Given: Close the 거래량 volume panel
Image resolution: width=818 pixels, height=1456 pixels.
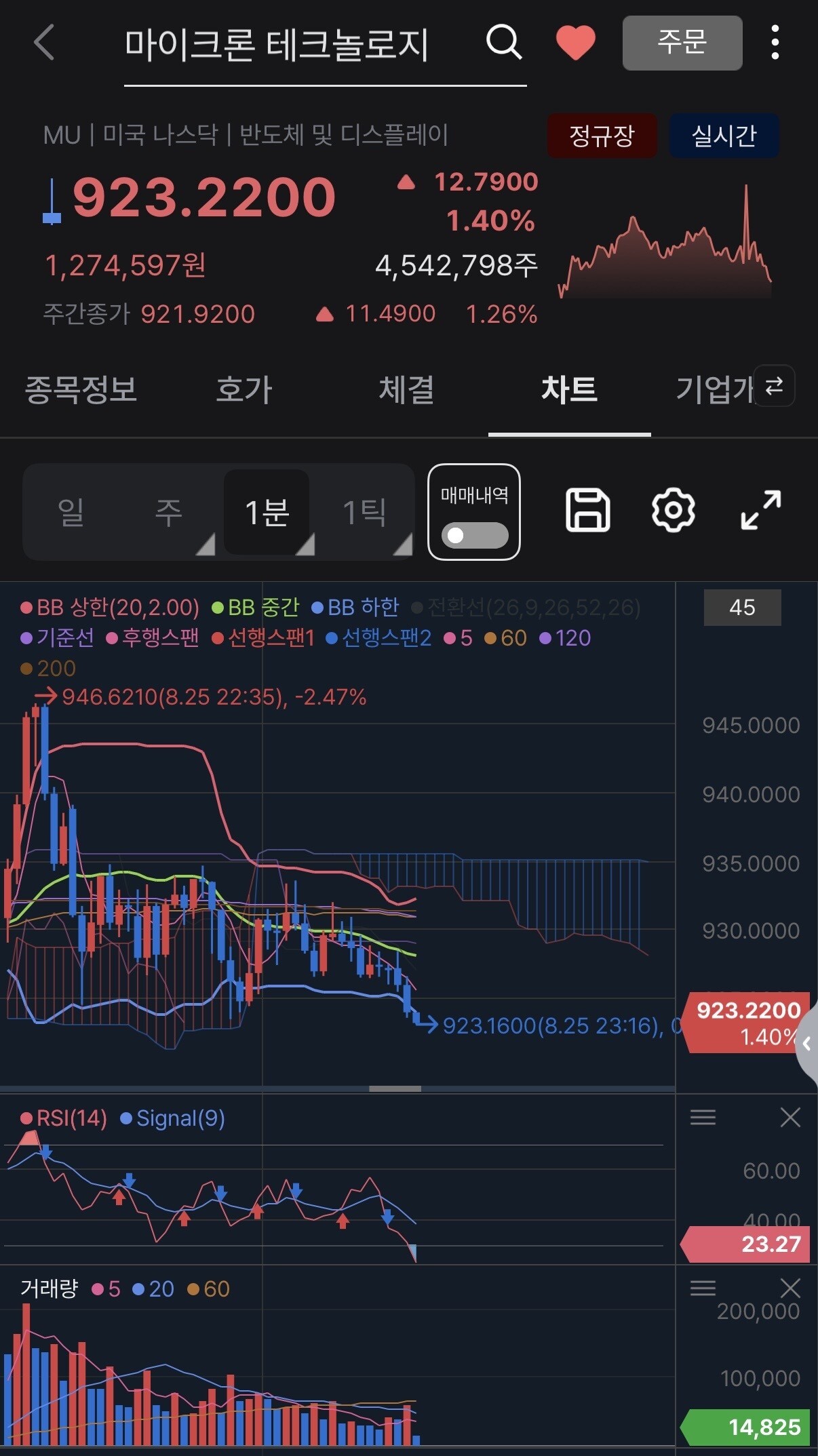Looking at the screenshot, I should pyautogui.click(x=790, y=1287).
